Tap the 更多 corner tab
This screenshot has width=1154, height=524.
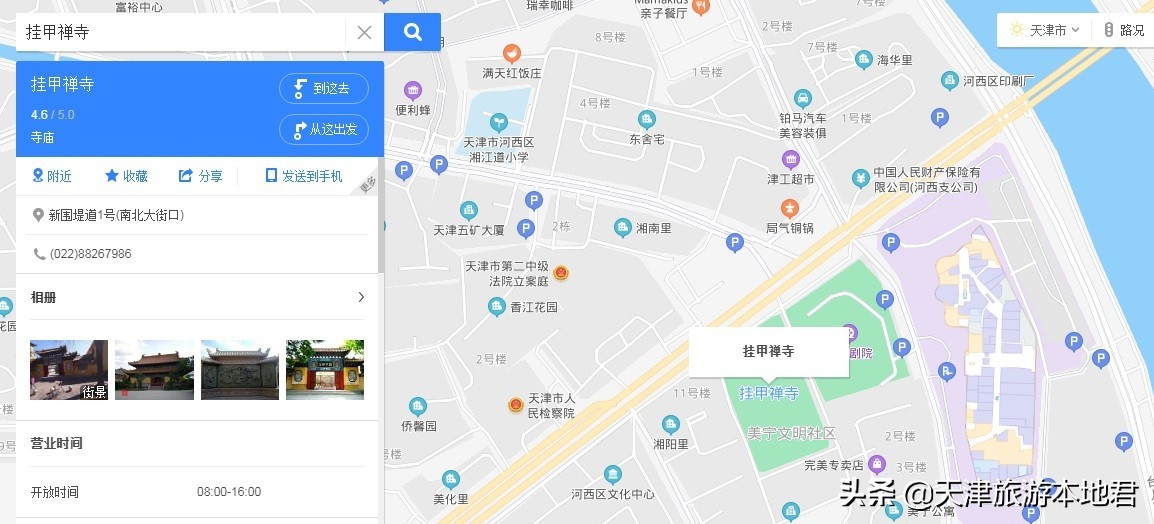369,184
